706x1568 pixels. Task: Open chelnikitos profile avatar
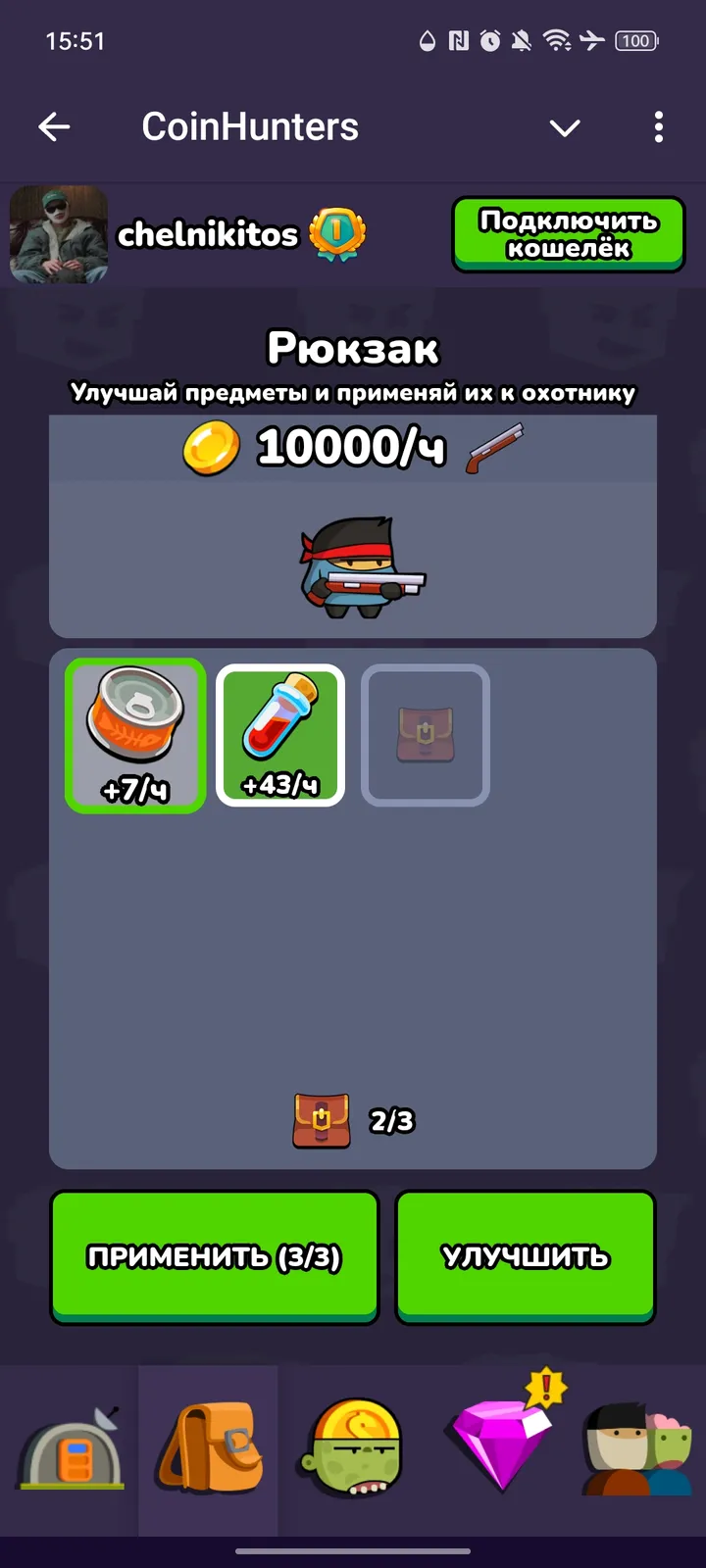[59, 233]
